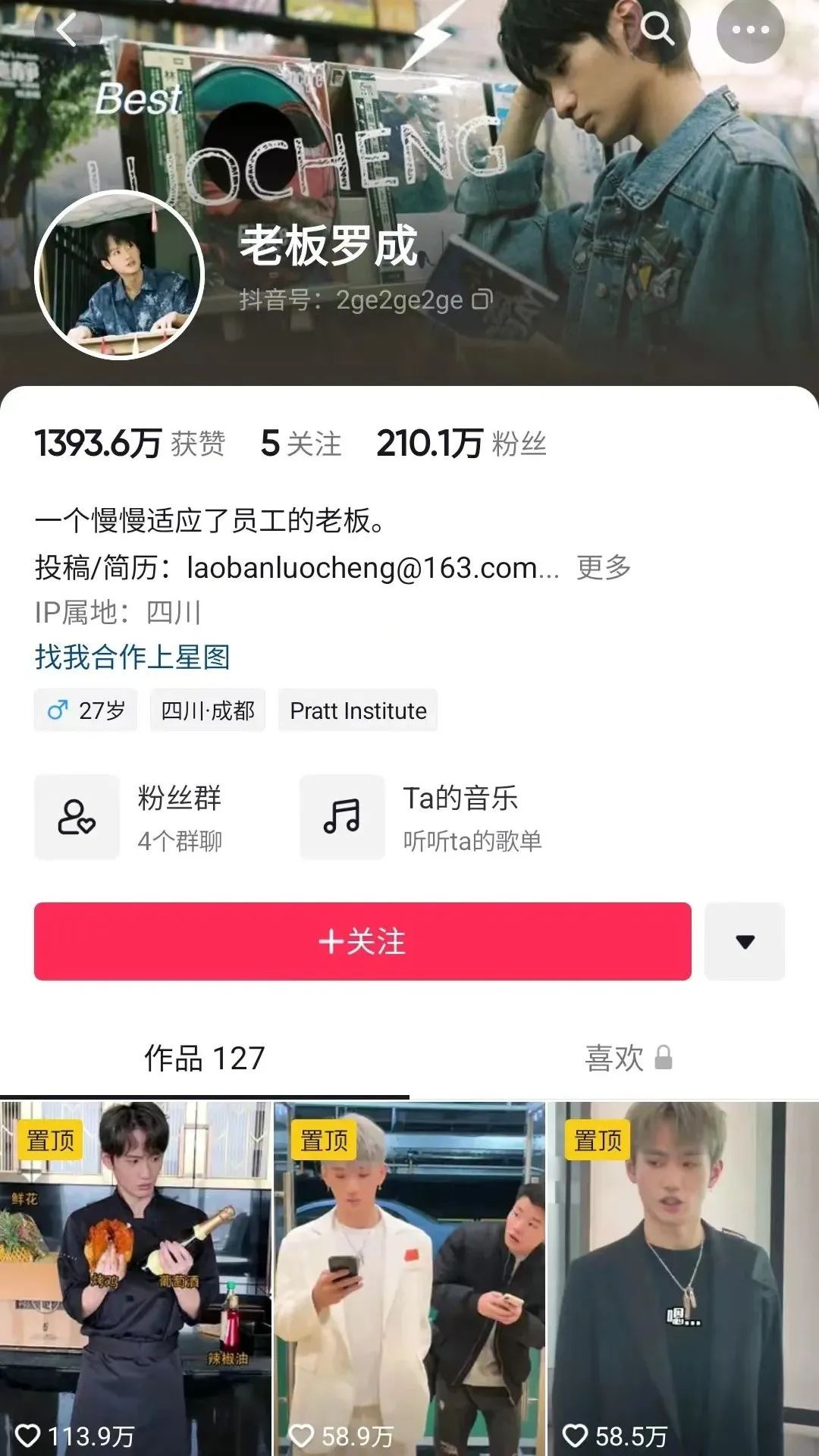The width and height of the screenshot is (819, 1456).
Task: Open the 210.1万 粉丝 followers list
Action: (x=461, y=444)
